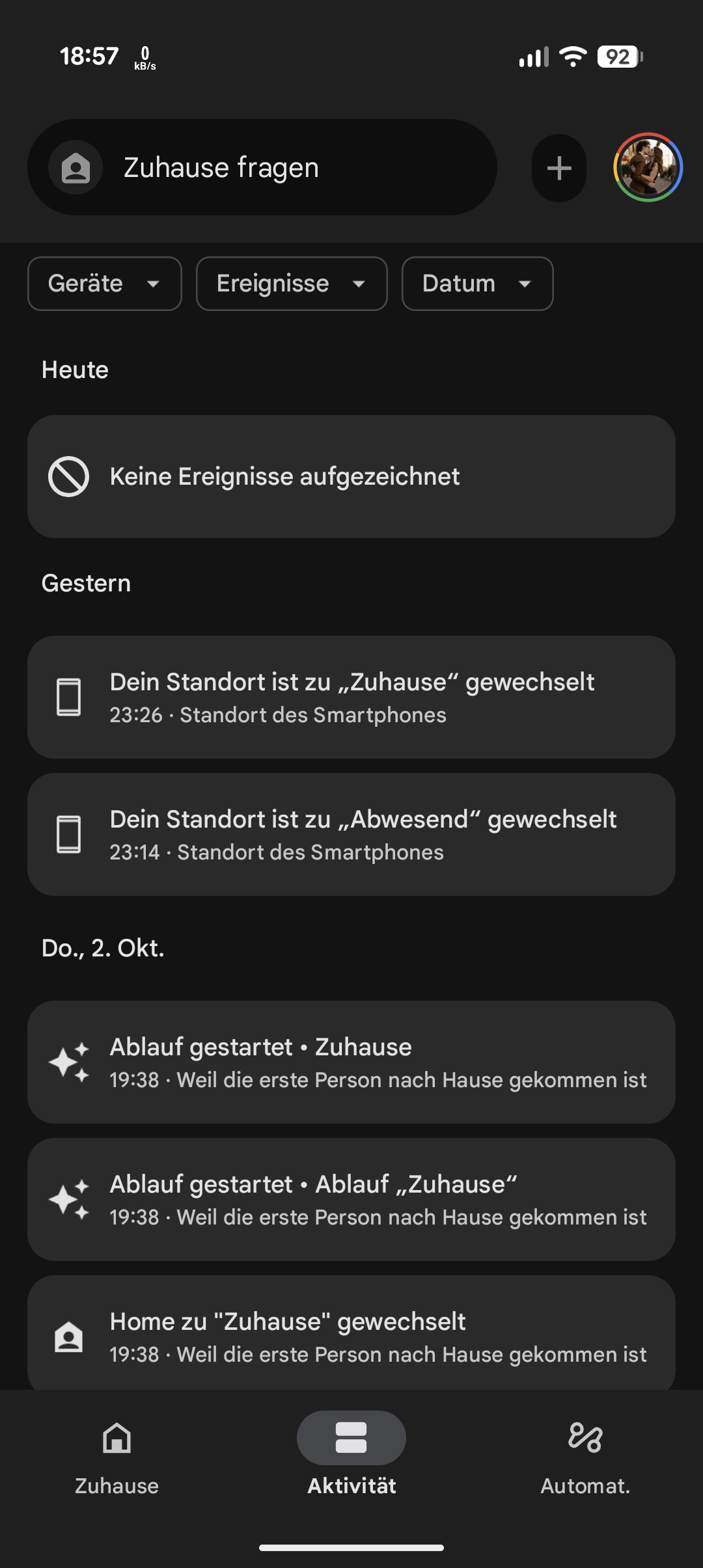Expand the Ereignisse filter dropdown
The width and height of the screenshot is (703, 1568).
291,284
